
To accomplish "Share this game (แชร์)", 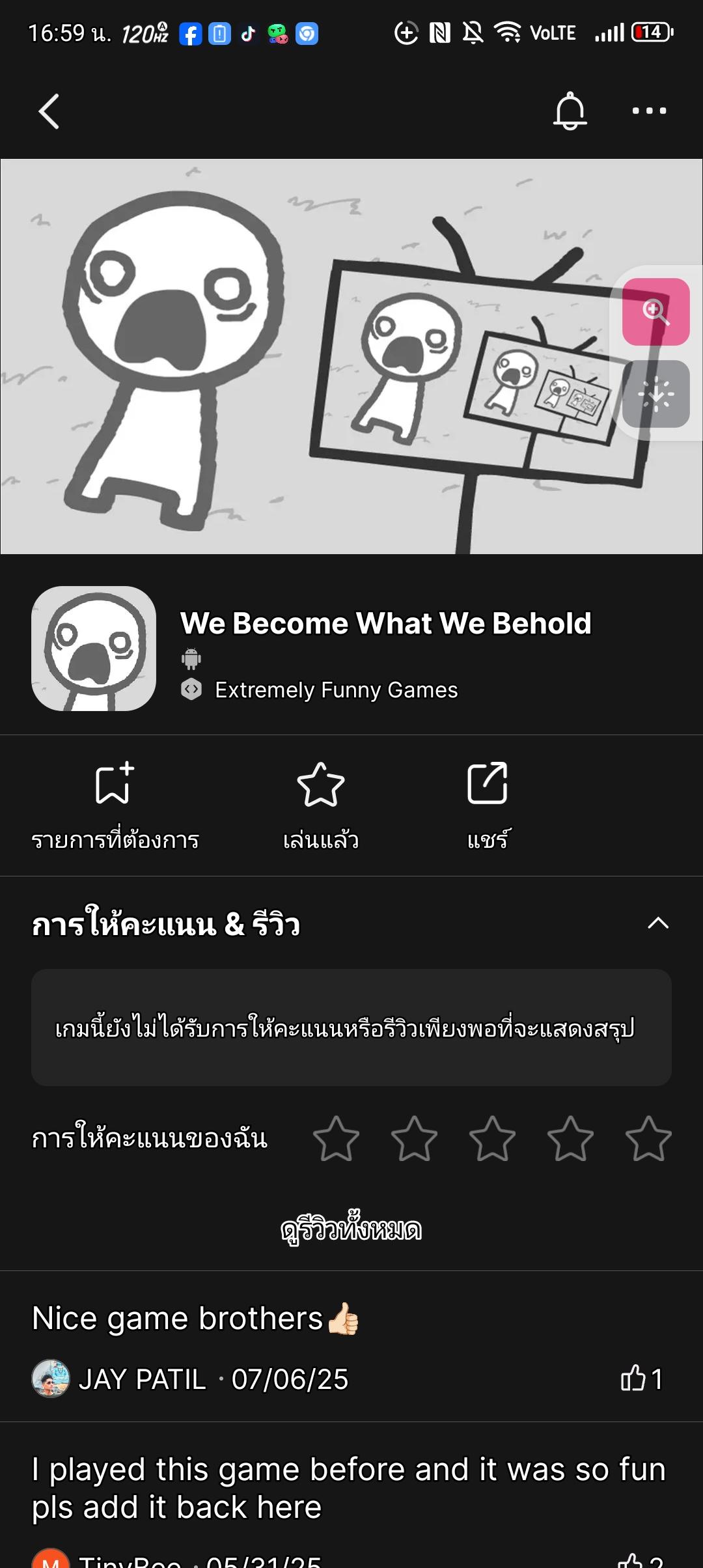I will click(488, 805).
